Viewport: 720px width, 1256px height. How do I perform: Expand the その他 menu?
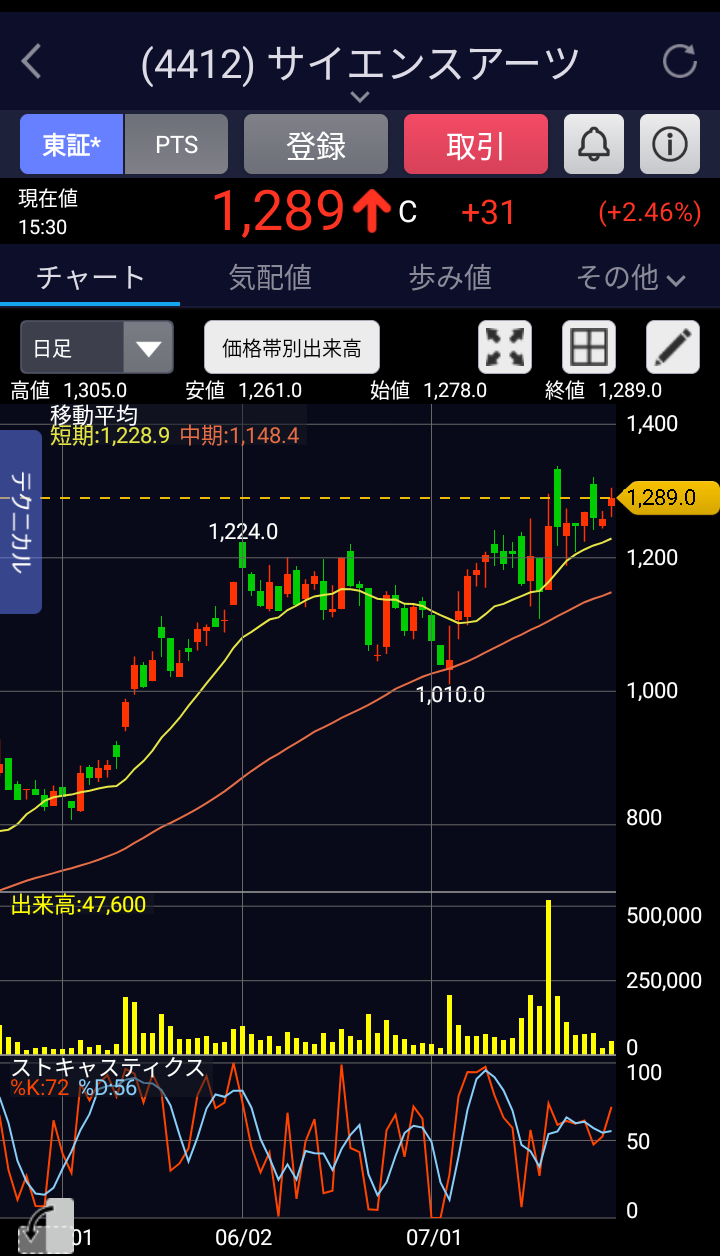[x=630, y=277]
